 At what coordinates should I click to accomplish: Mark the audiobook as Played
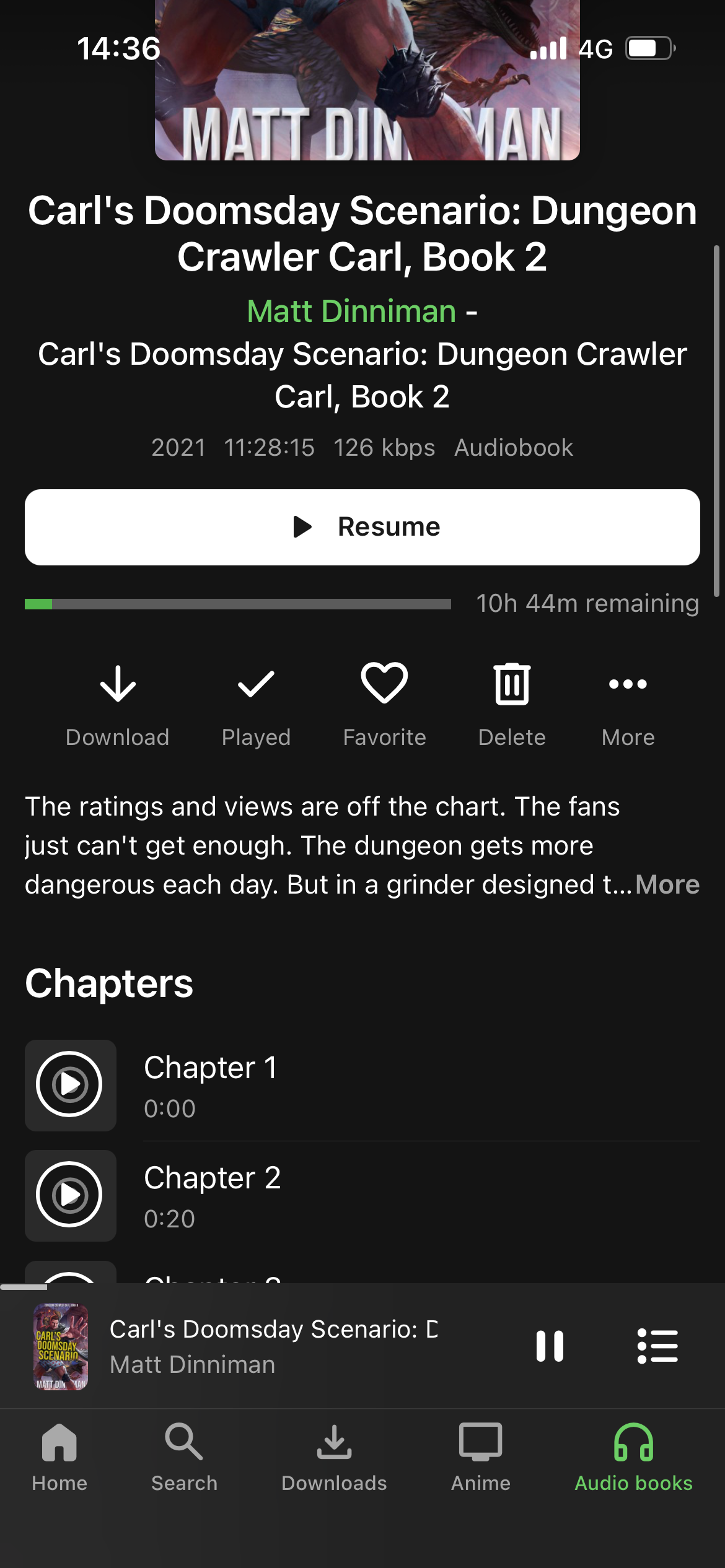pos(256,704)
